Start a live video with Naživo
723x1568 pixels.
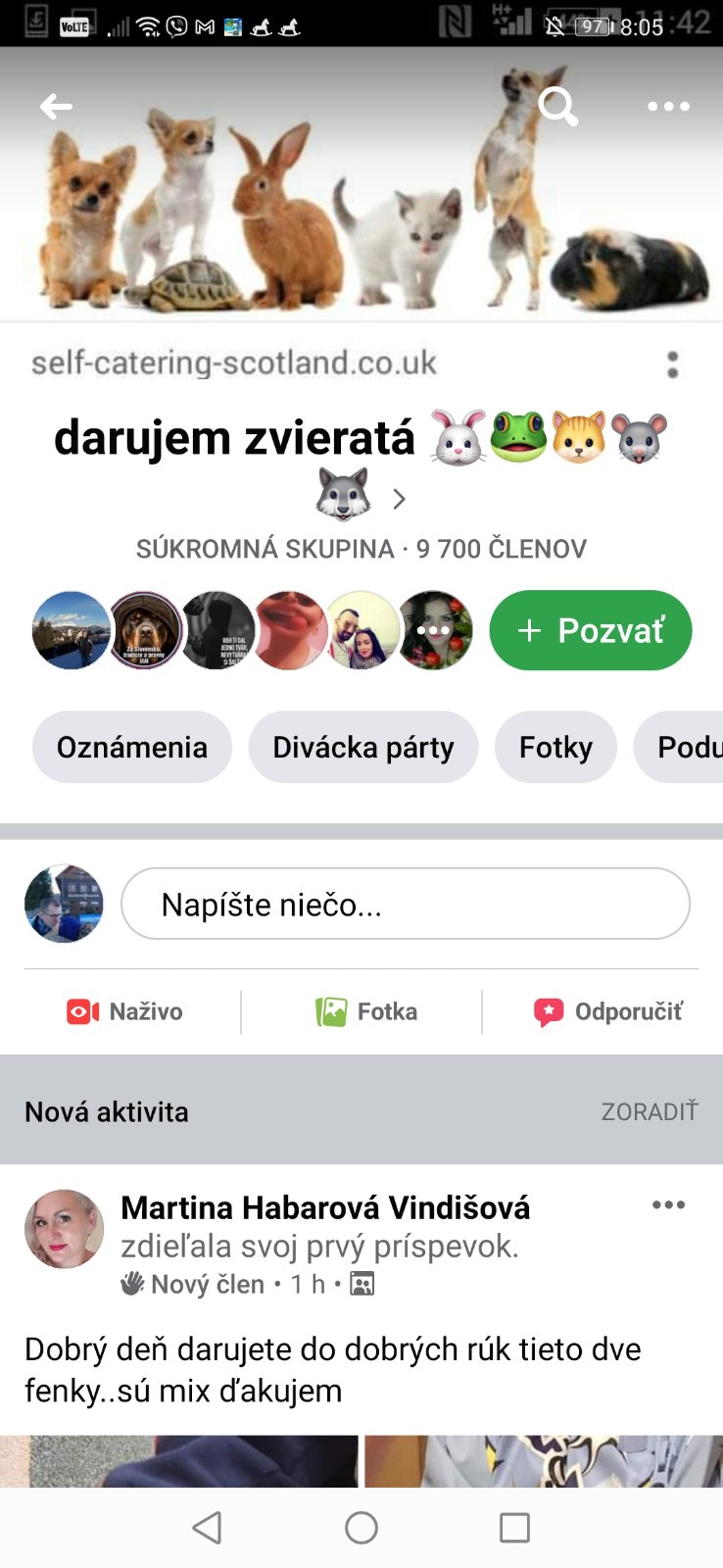click(x=124, y=1011)
